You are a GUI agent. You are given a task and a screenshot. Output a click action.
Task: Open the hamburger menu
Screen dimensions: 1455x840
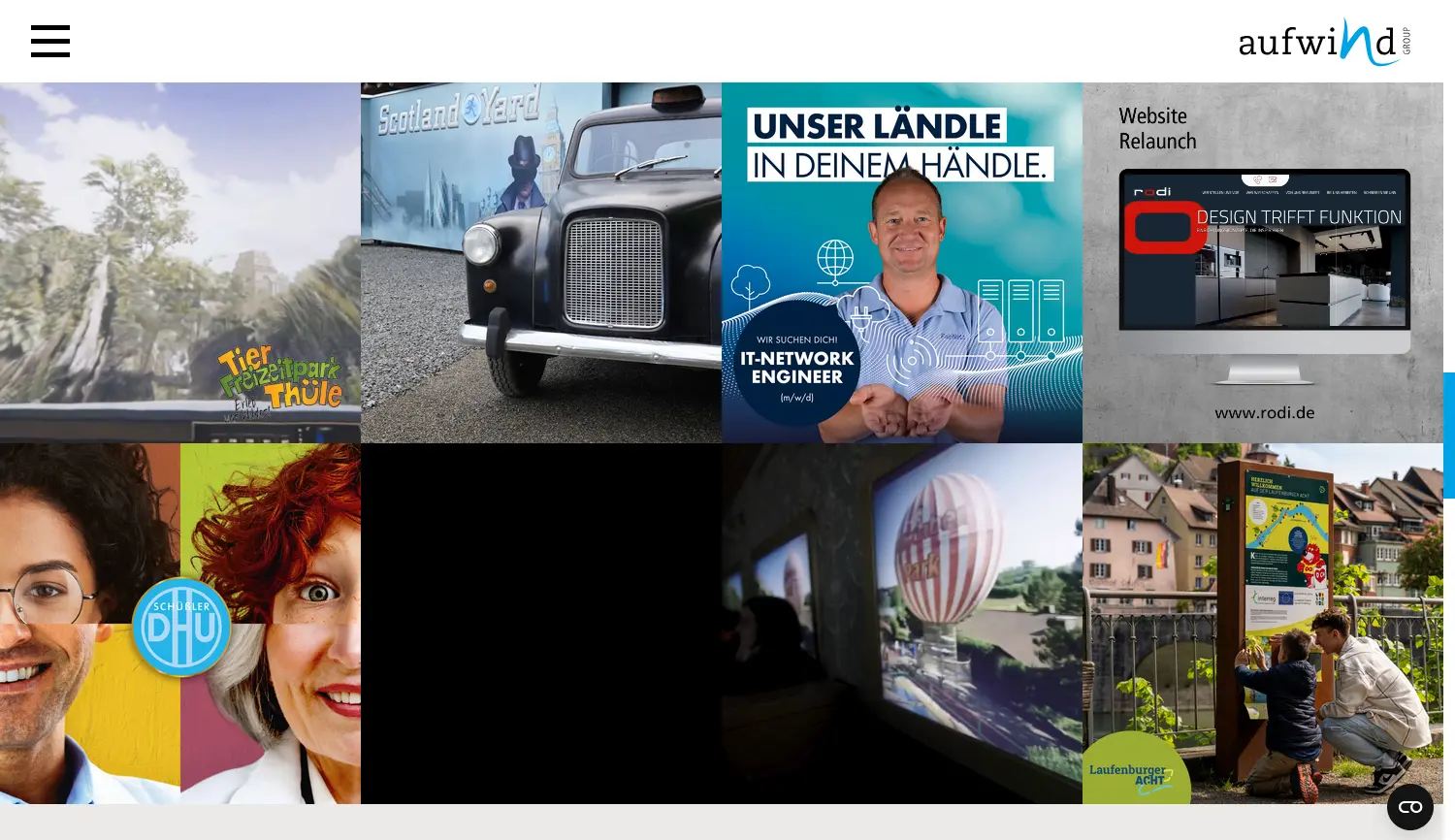point(50,42)
